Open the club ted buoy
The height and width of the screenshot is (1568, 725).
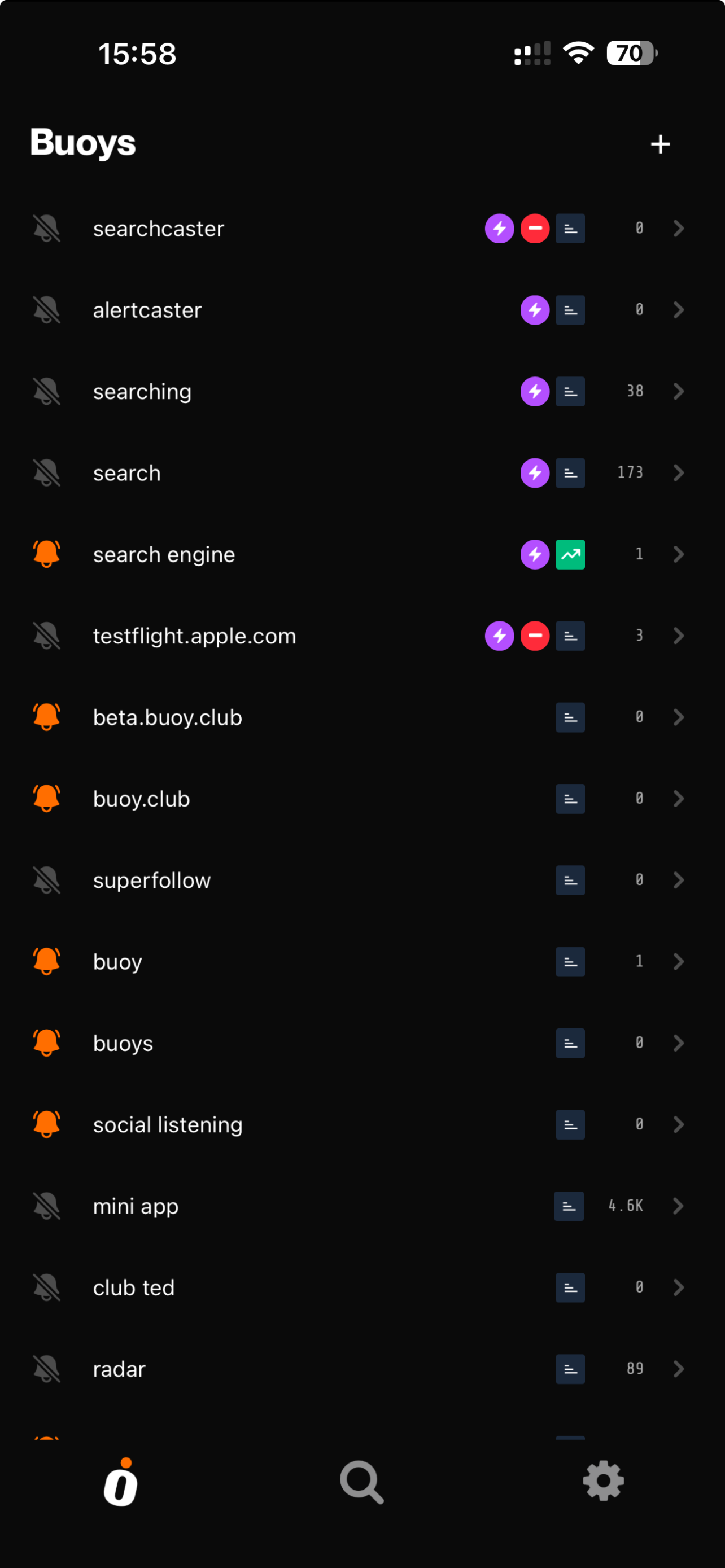tap(134, 1287)
